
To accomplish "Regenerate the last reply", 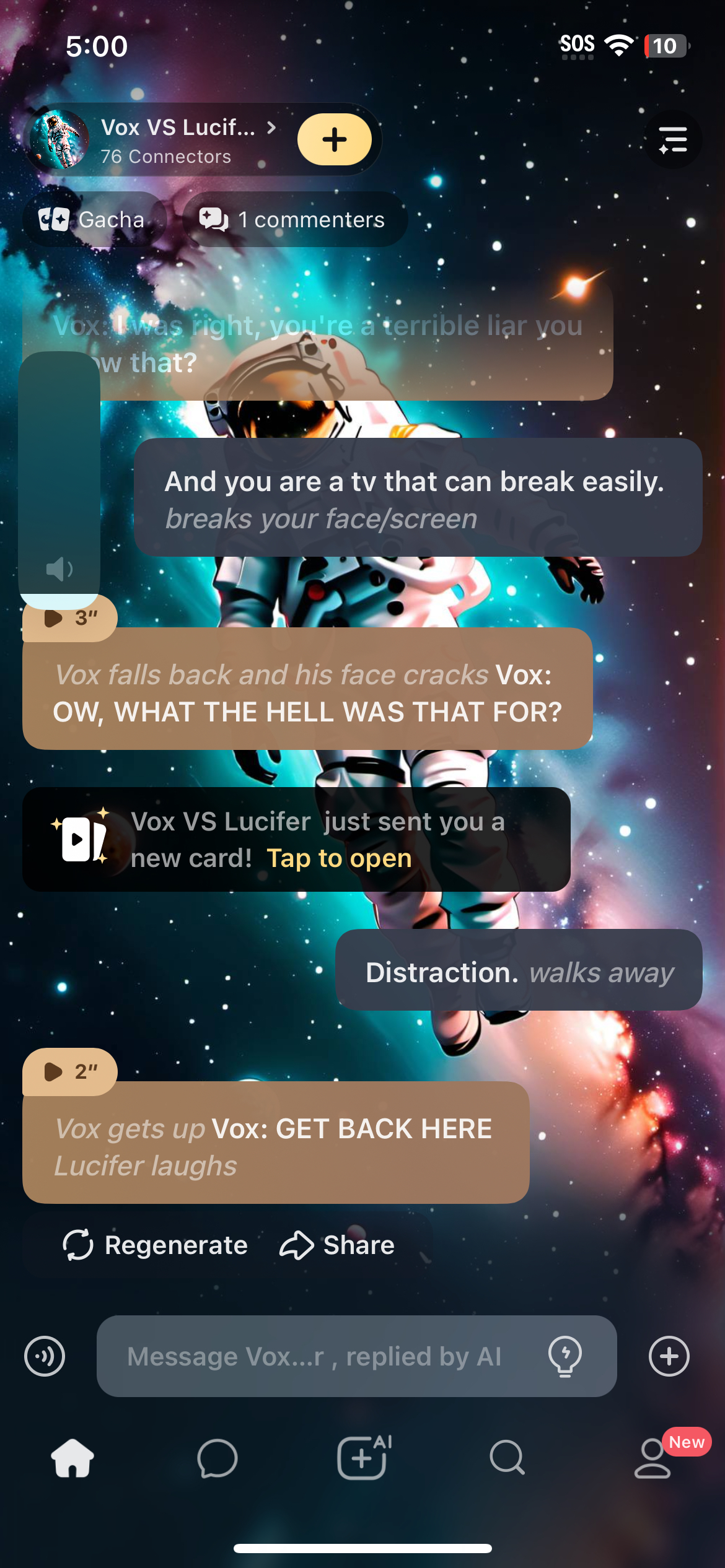I will [x=156, y=1245].
